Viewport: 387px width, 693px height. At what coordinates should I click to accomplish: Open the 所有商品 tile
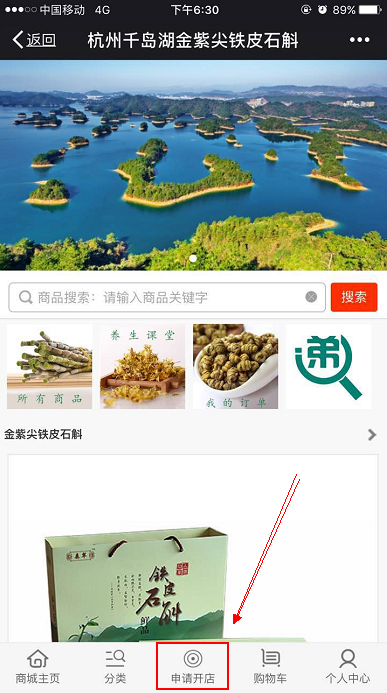click(x=49, y=366)
